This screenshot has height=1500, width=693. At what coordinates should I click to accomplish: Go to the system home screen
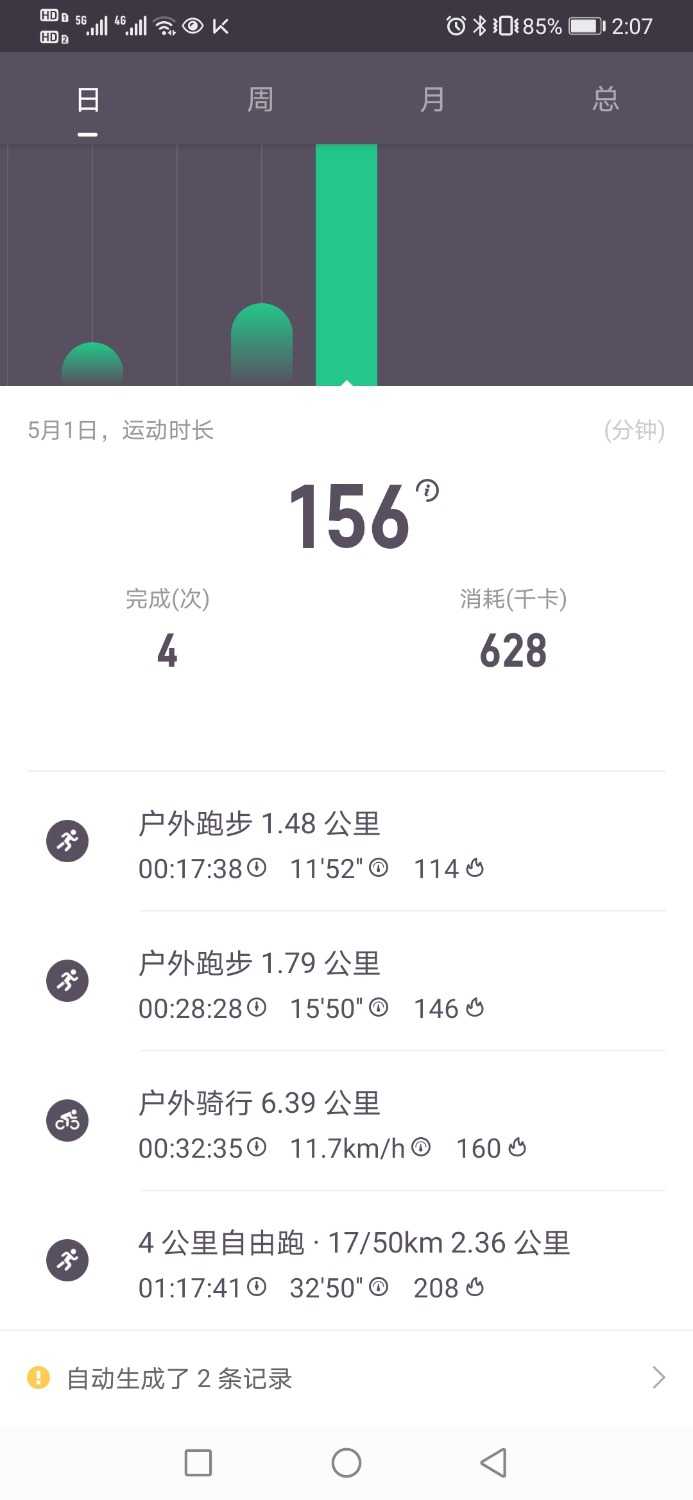tap(346, 1463)
